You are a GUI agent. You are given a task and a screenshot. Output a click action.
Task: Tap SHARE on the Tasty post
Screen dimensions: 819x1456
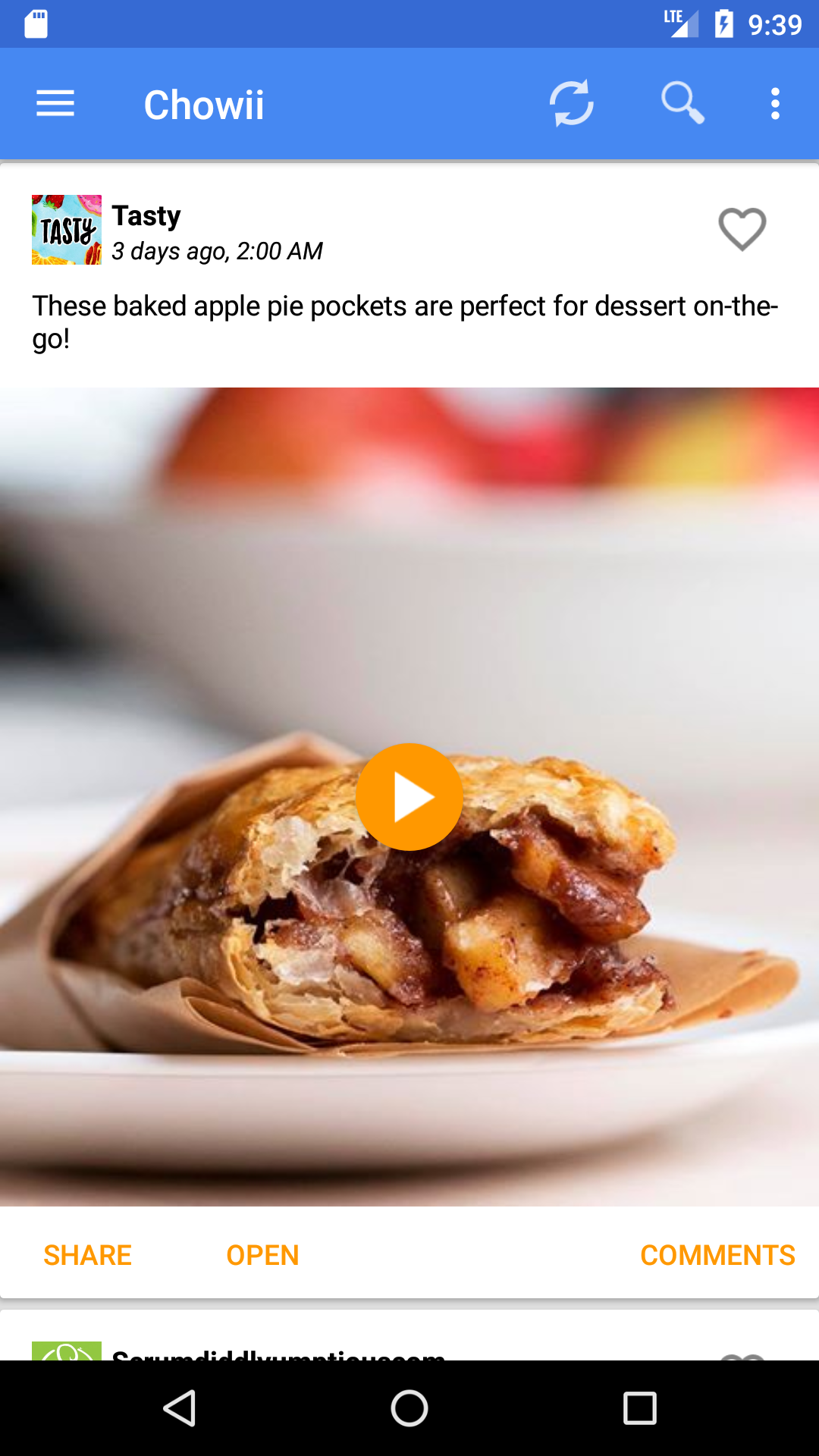click(87, 1255)
